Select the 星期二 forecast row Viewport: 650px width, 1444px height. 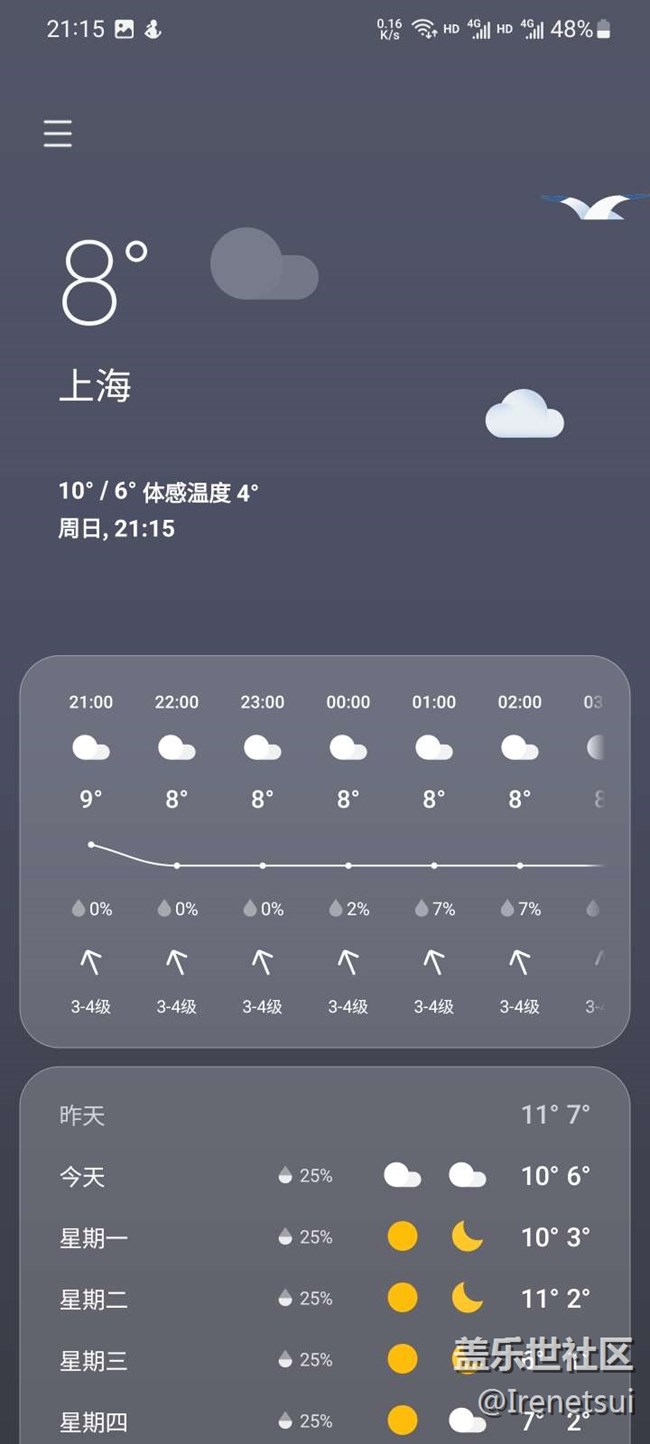click(x=324, y=1299)
